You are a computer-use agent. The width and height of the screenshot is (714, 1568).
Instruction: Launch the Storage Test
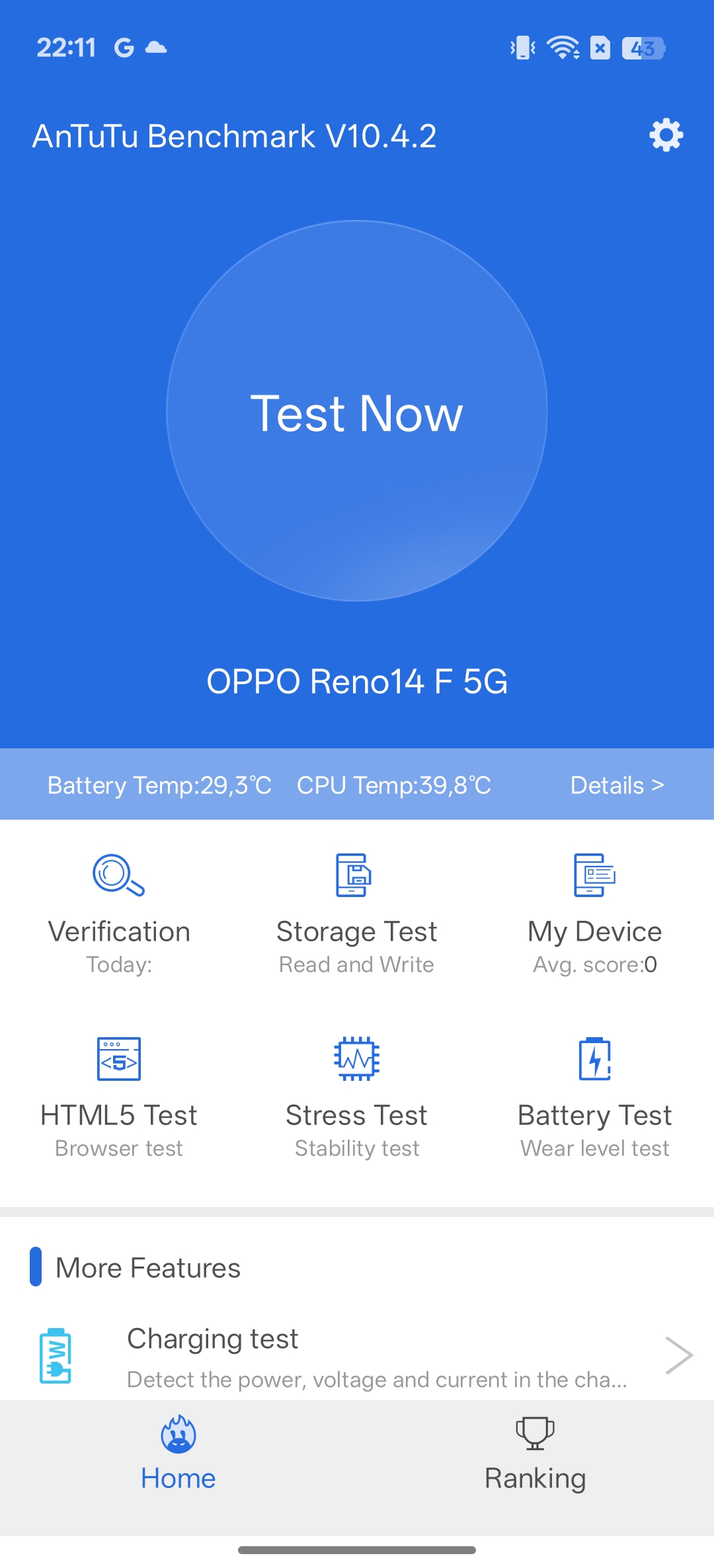(x=357, y=912)
